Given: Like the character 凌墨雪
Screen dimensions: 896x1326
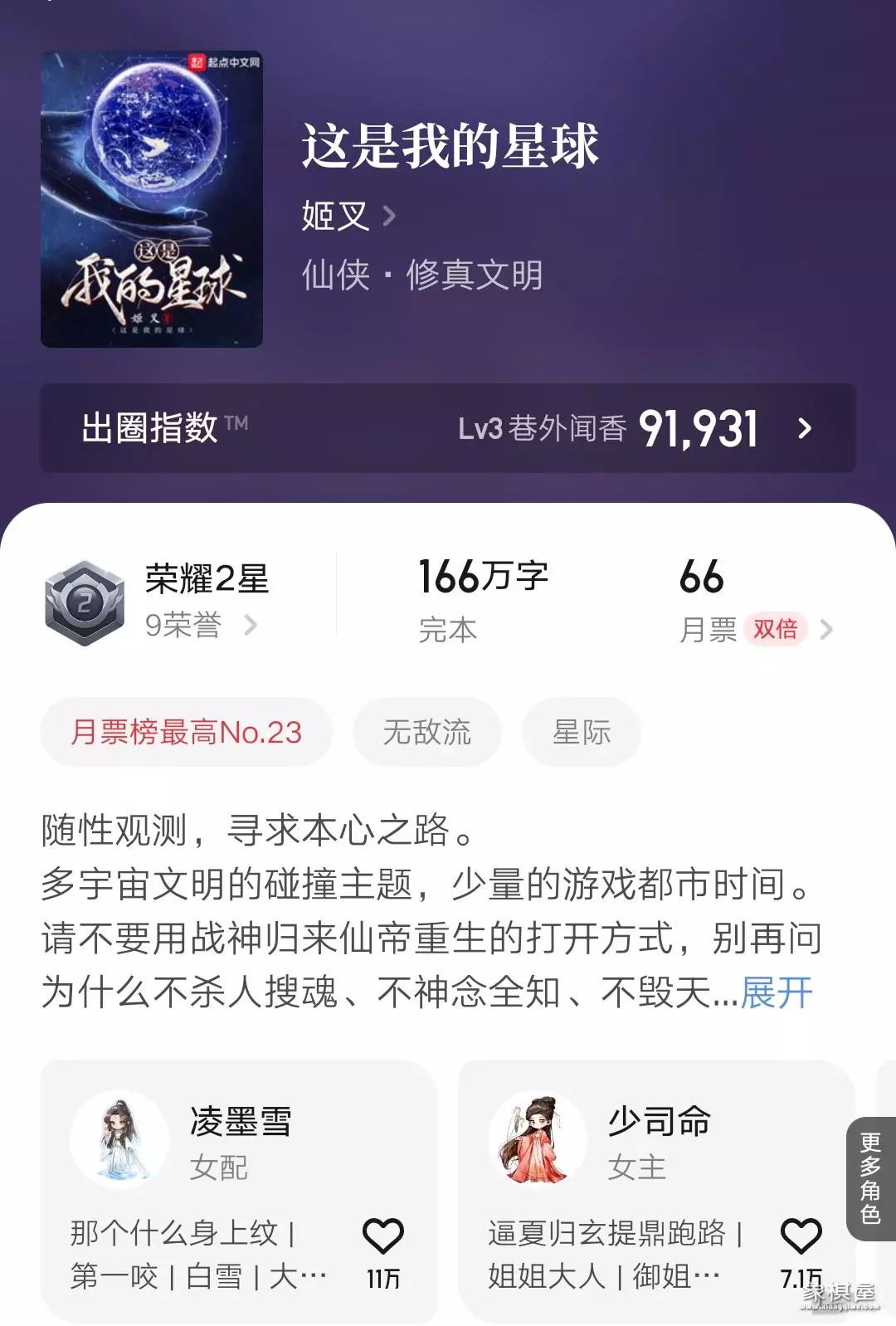Looking at the screenshot, I should click(383, 1236).
